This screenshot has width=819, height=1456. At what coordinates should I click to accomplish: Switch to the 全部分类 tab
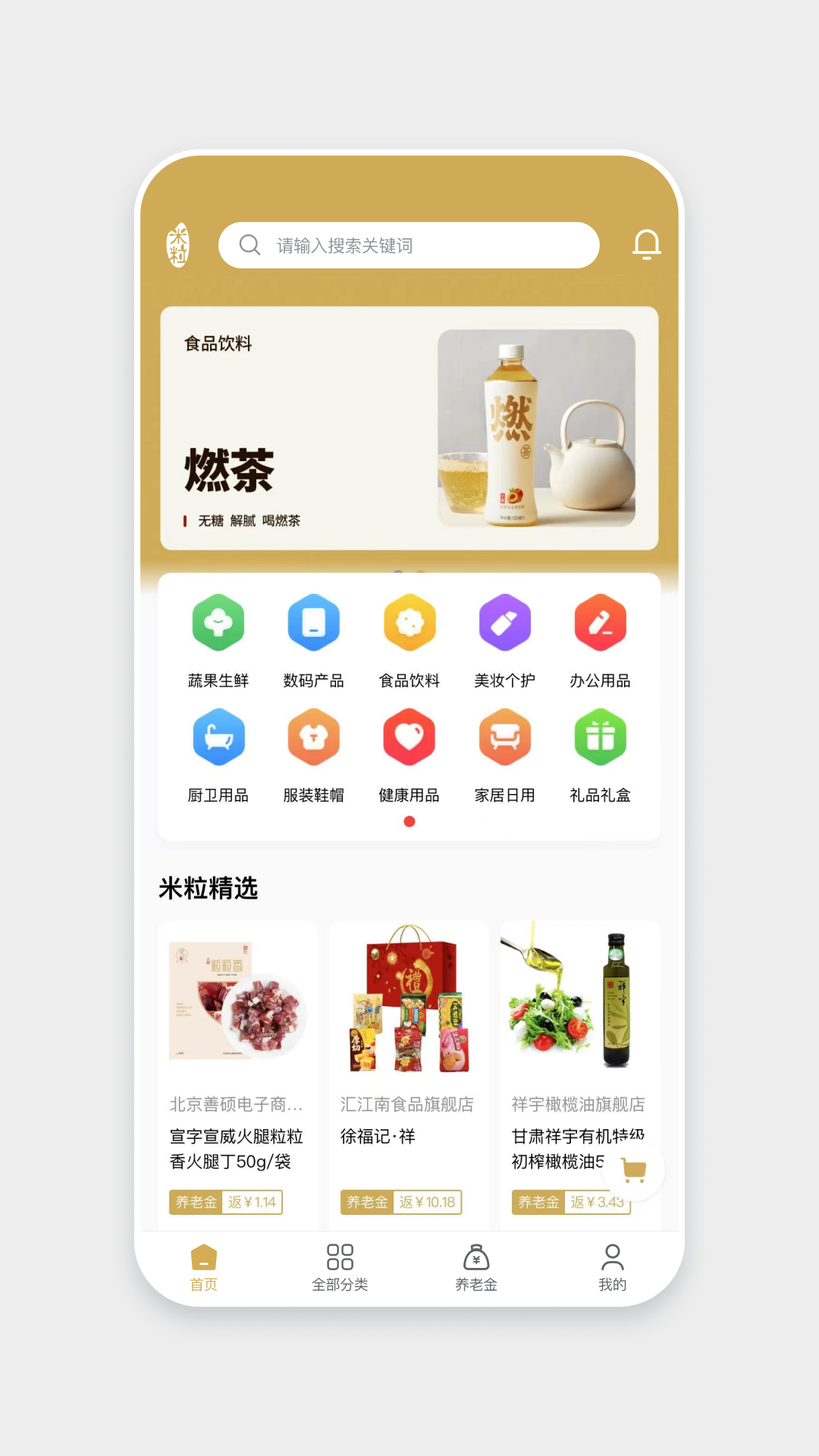coord(340,1267)
